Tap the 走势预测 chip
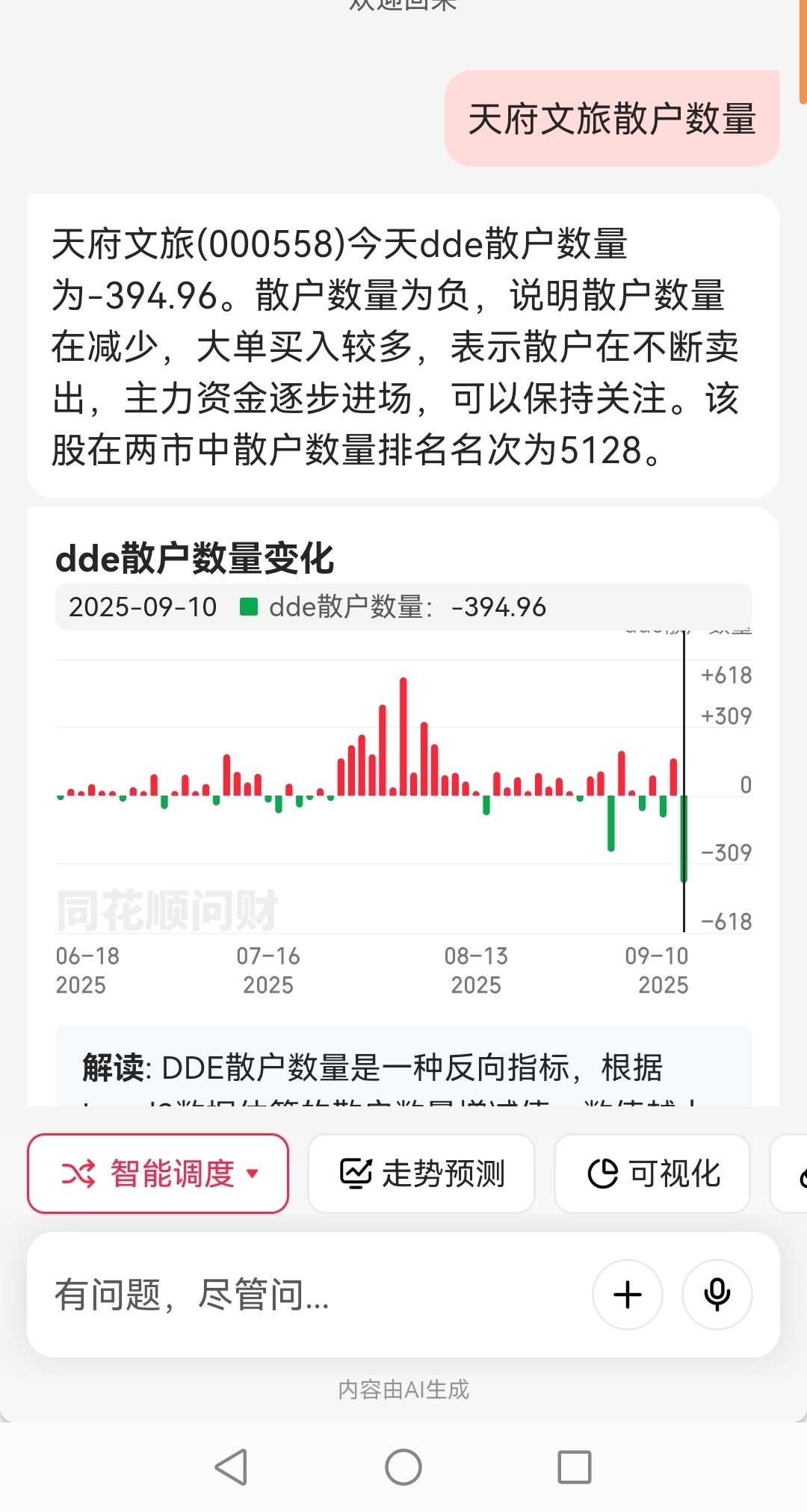807x1512 pixels. 421,1174
